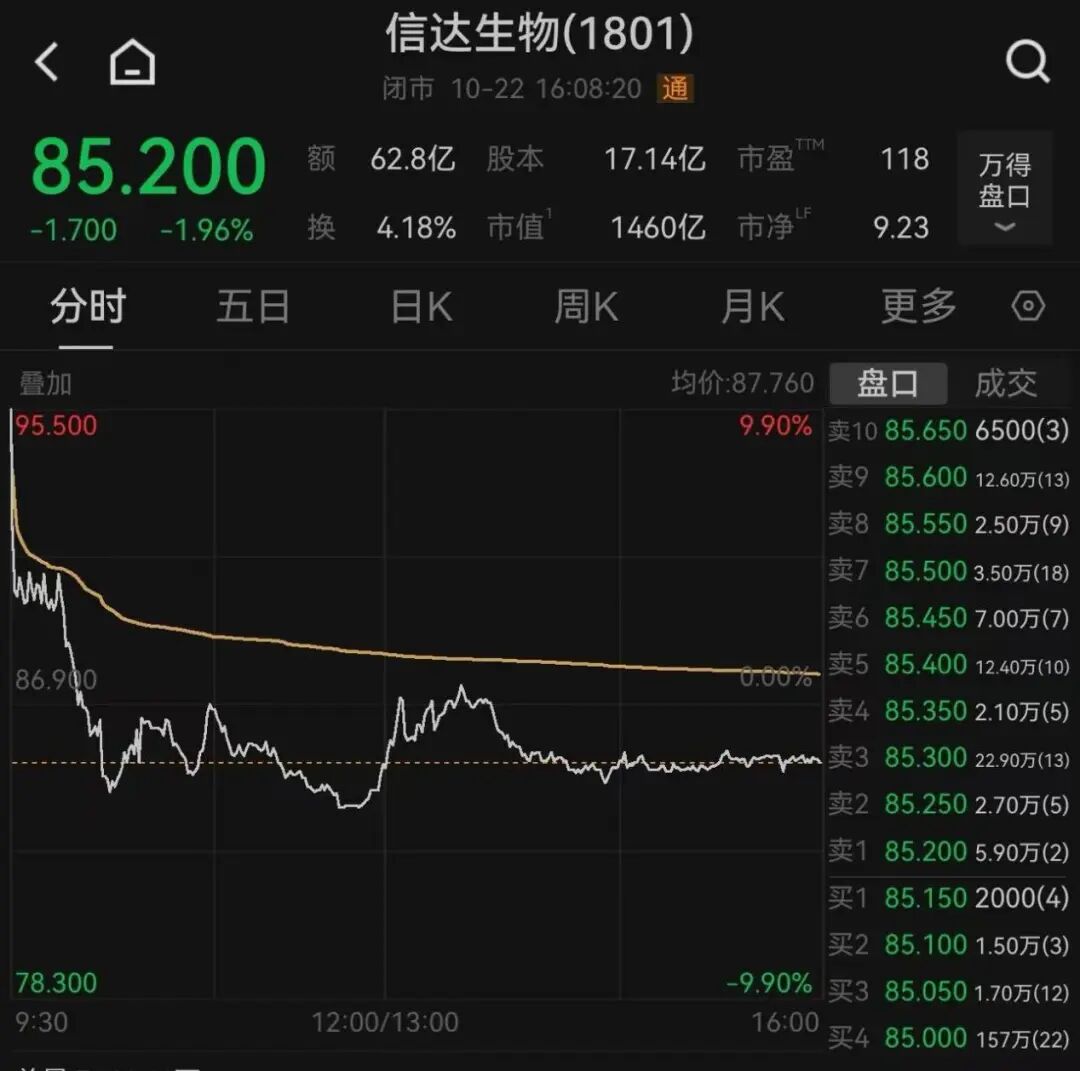This screenshot has width=1080, height=1071.
Task: Go back to the previous page
Action: 47,62
